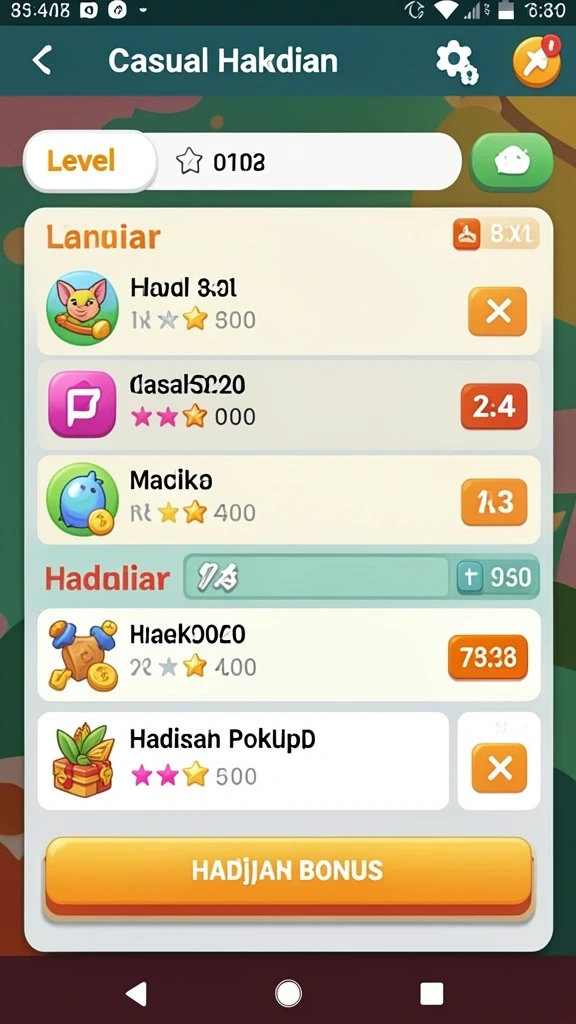The width and height of the screenshot is (576, 1024).
Task: Open the Macika row
Action: coord(289,500)
